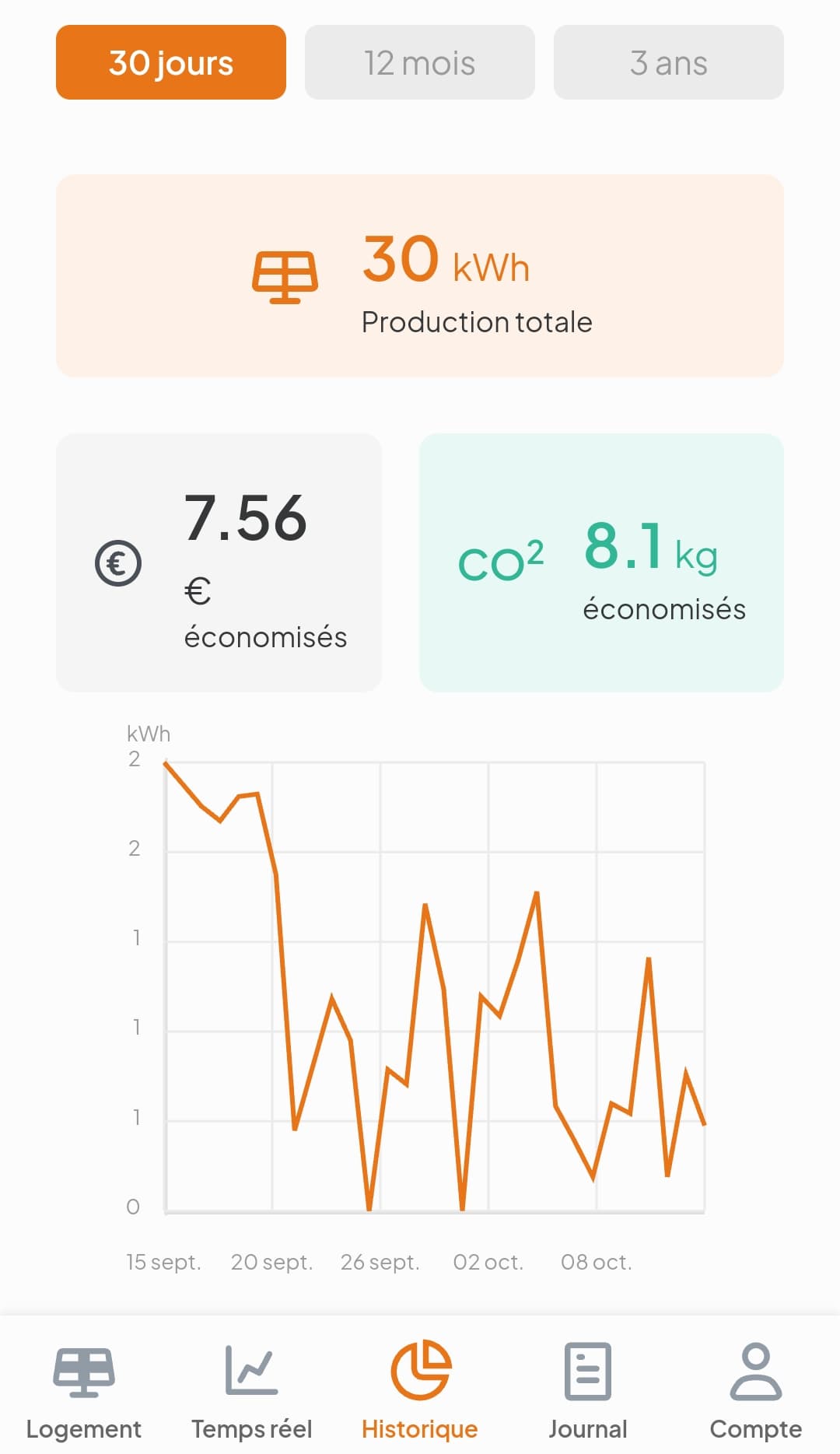Screen dimensions: 840x1454
Task: Switch to the Compte tab
Action: 755,1389
